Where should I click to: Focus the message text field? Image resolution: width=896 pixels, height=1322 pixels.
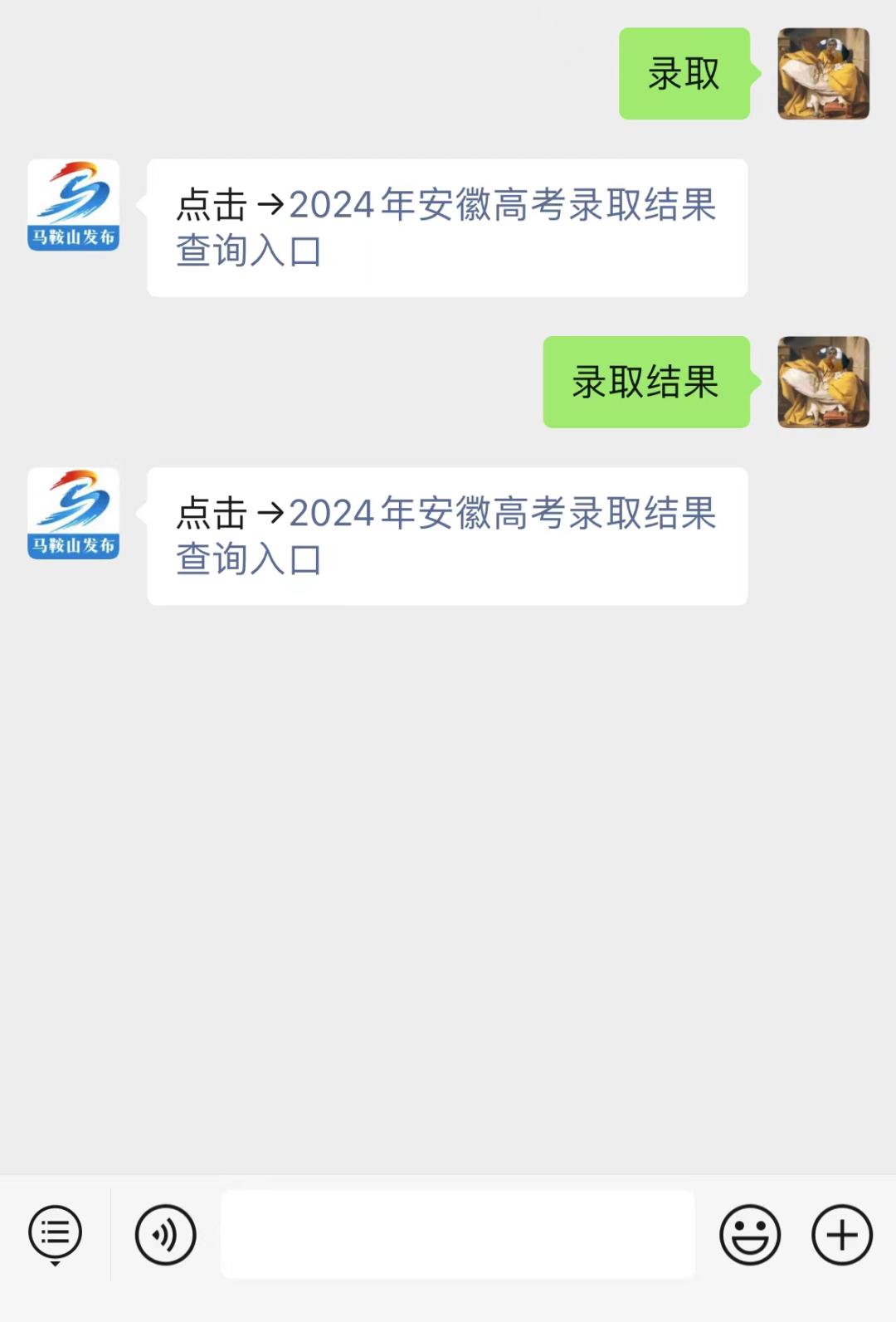click(457, 1234)
